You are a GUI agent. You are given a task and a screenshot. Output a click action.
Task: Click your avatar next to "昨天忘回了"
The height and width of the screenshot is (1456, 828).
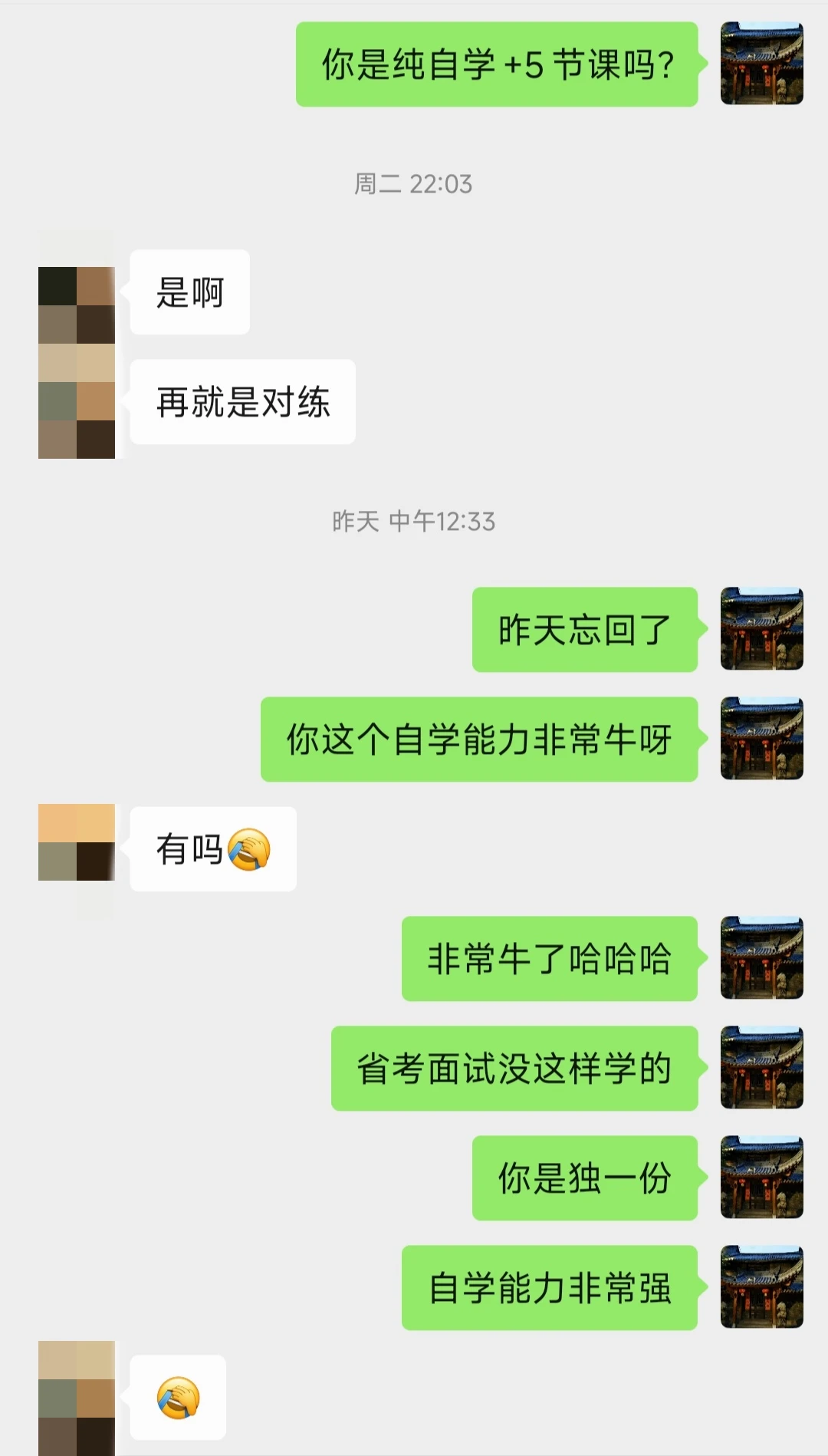click(761, 629)
